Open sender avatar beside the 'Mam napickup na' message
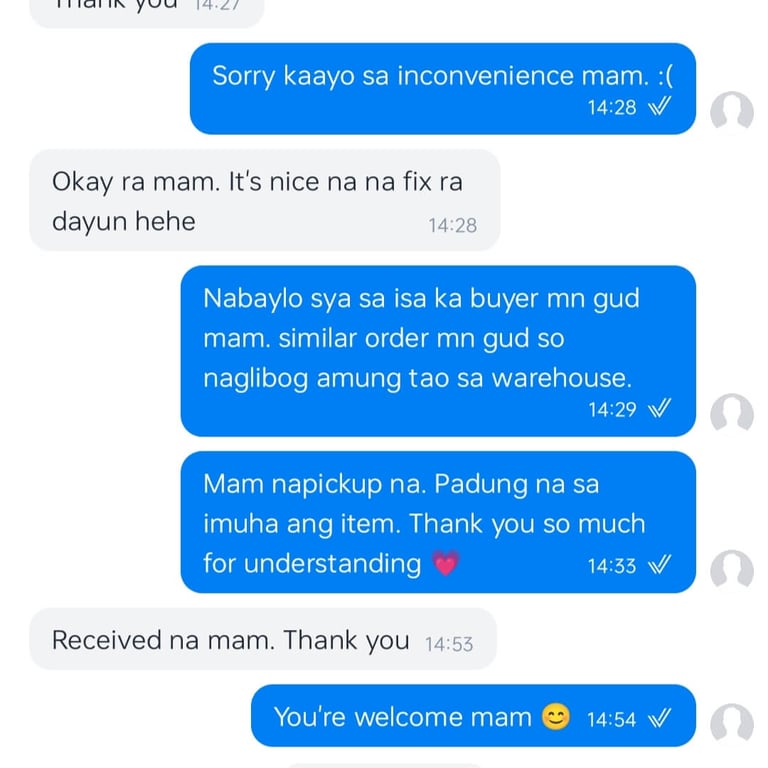 click(x=731, y=570)
